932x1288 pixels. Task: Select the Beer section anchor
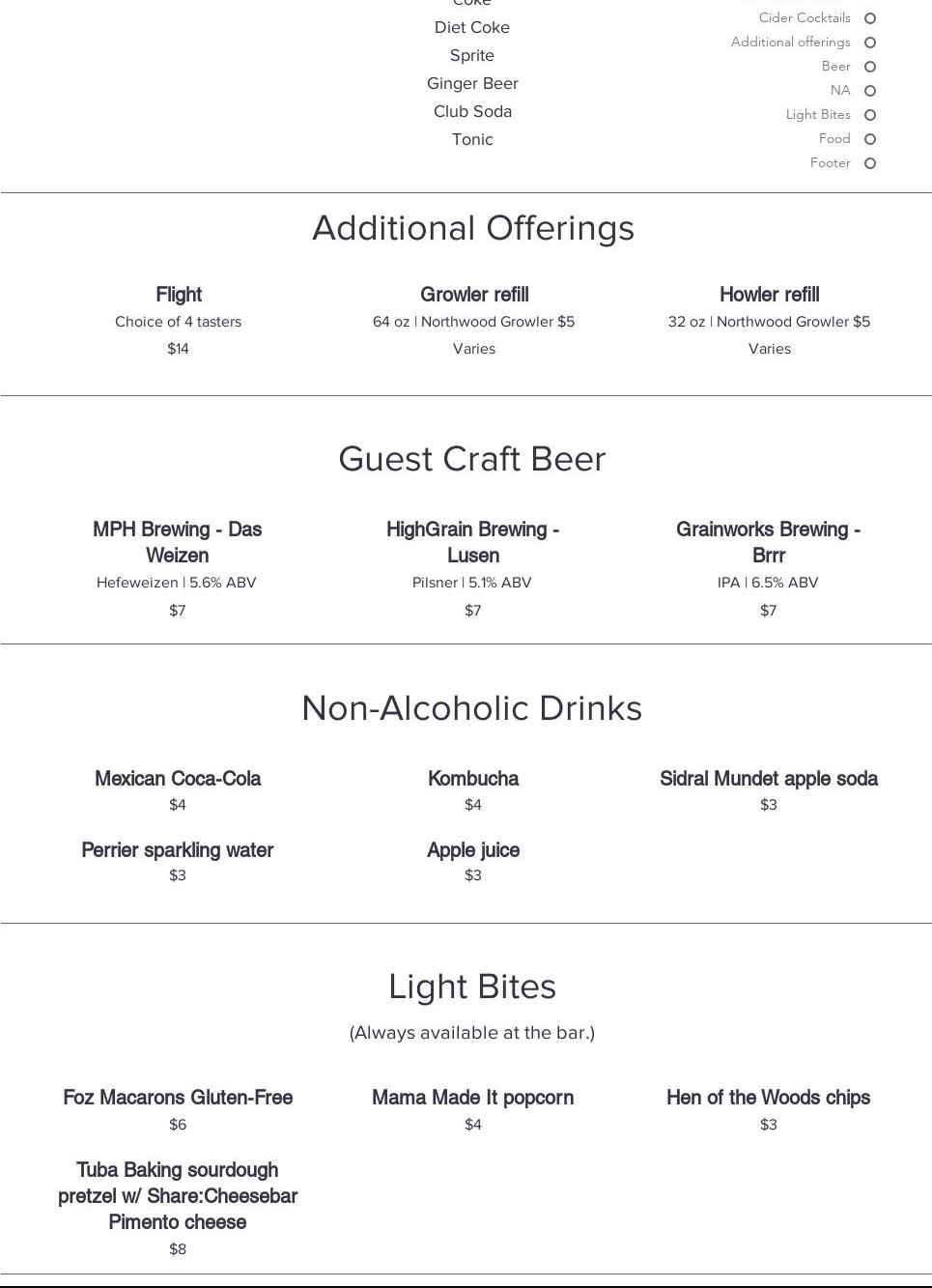point(869,67)
